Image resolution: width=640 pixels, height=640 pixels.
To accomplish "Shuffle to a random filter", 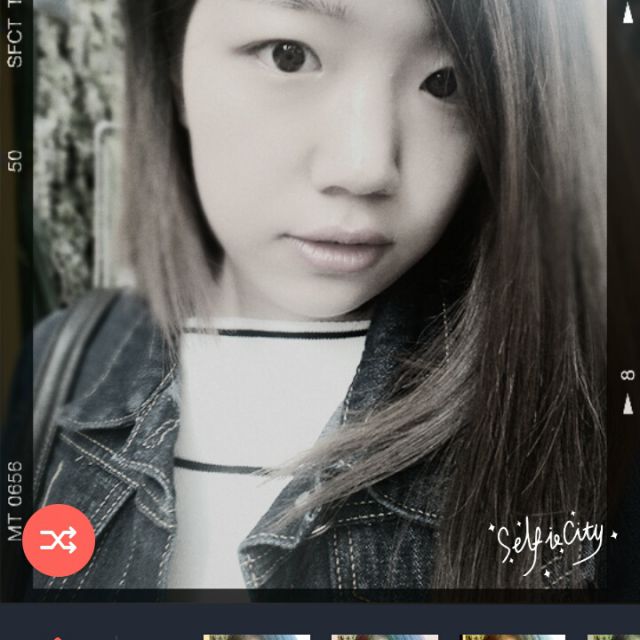I will coord(58,541).
